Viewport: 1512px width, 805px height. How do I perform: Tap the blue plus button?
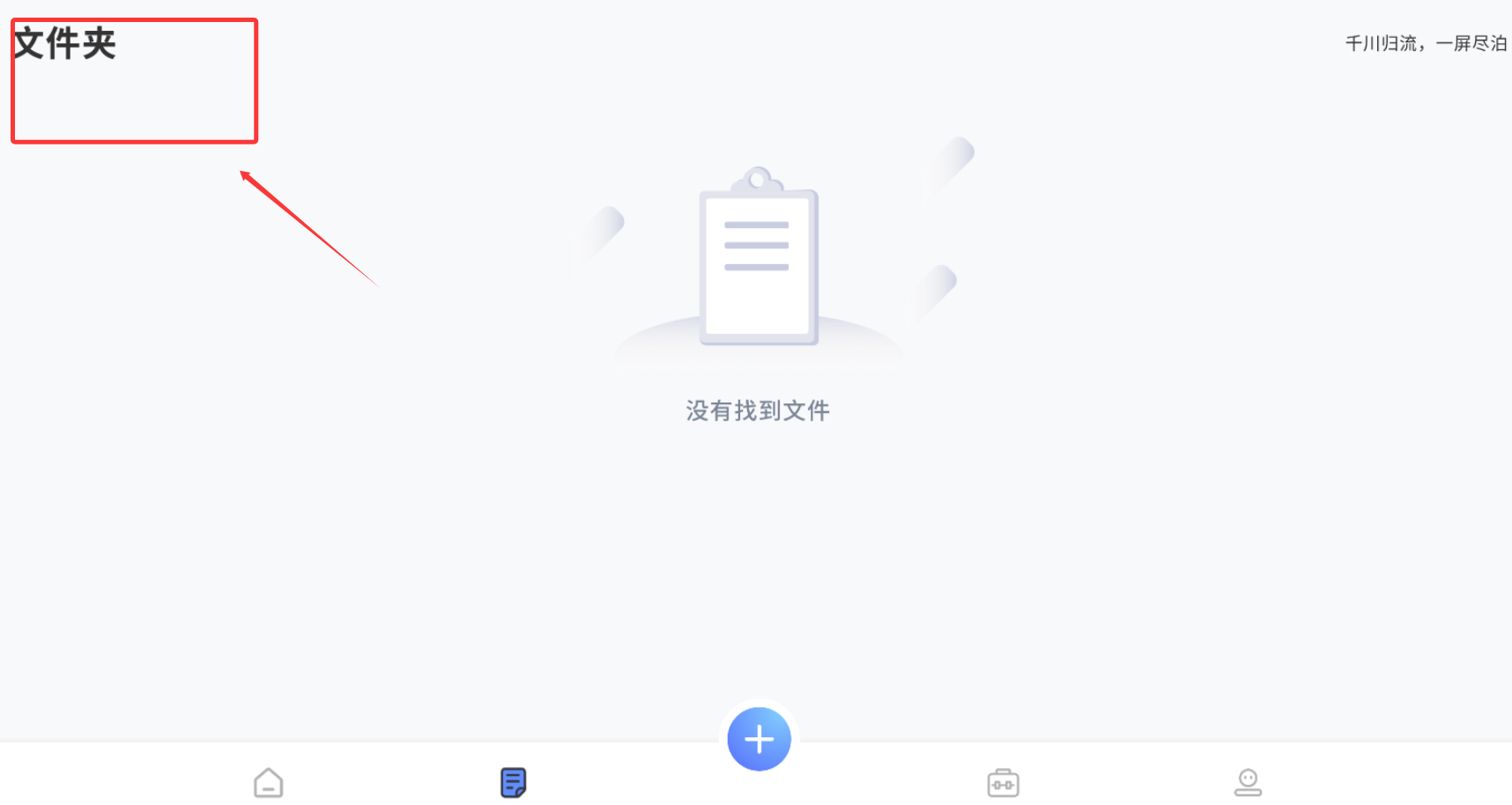click(x=759, y=739)
